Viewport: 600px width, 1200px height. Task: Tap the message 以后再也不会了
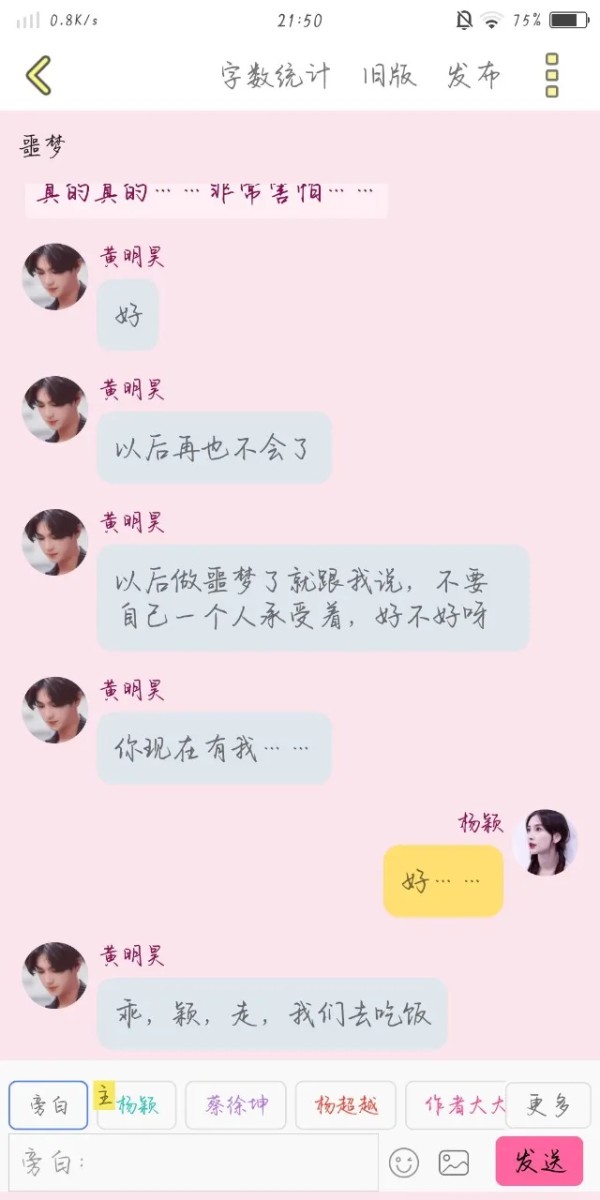tap(214, 448)
